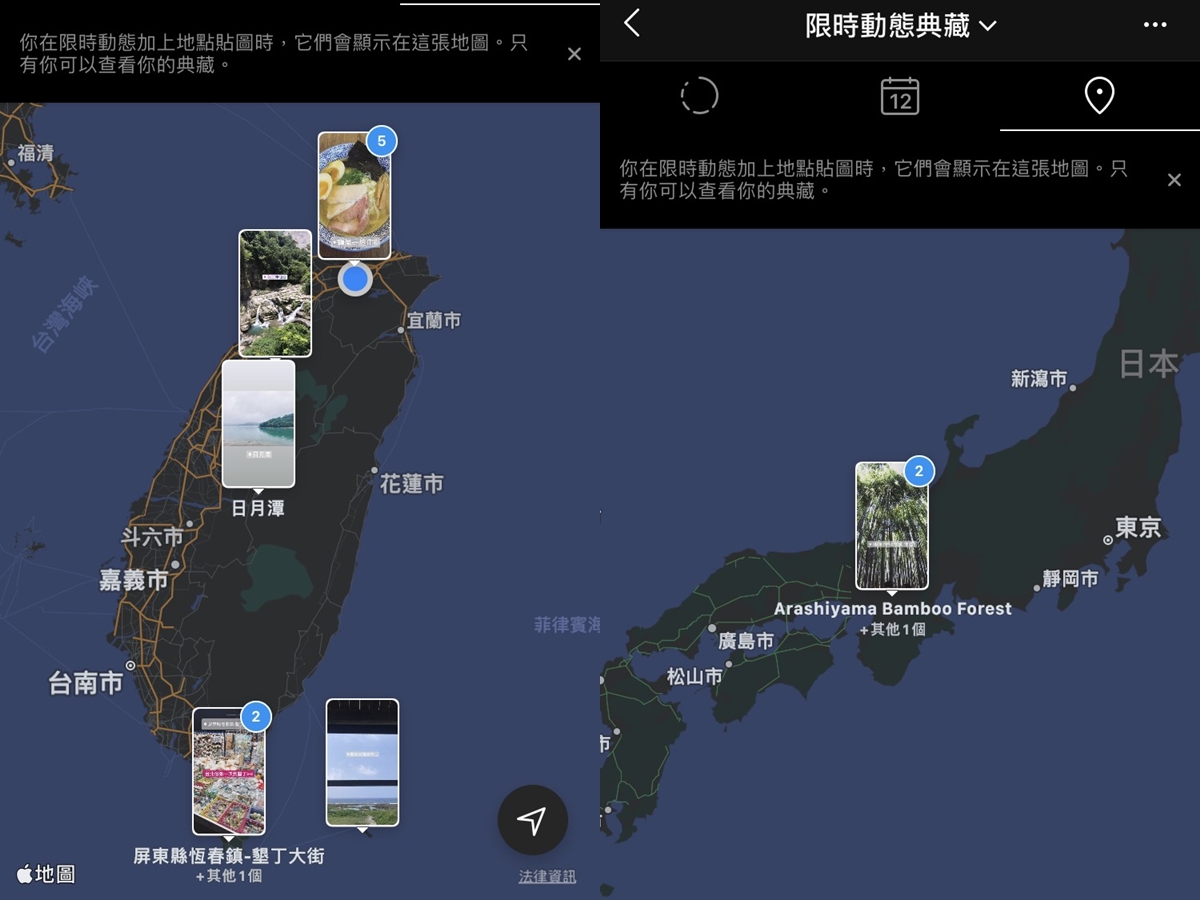This screenshot has height=900, width=1200.
Task: Open the 日月潭 story thumbnail
Action: pyautogui.click(x=258, y=424)
